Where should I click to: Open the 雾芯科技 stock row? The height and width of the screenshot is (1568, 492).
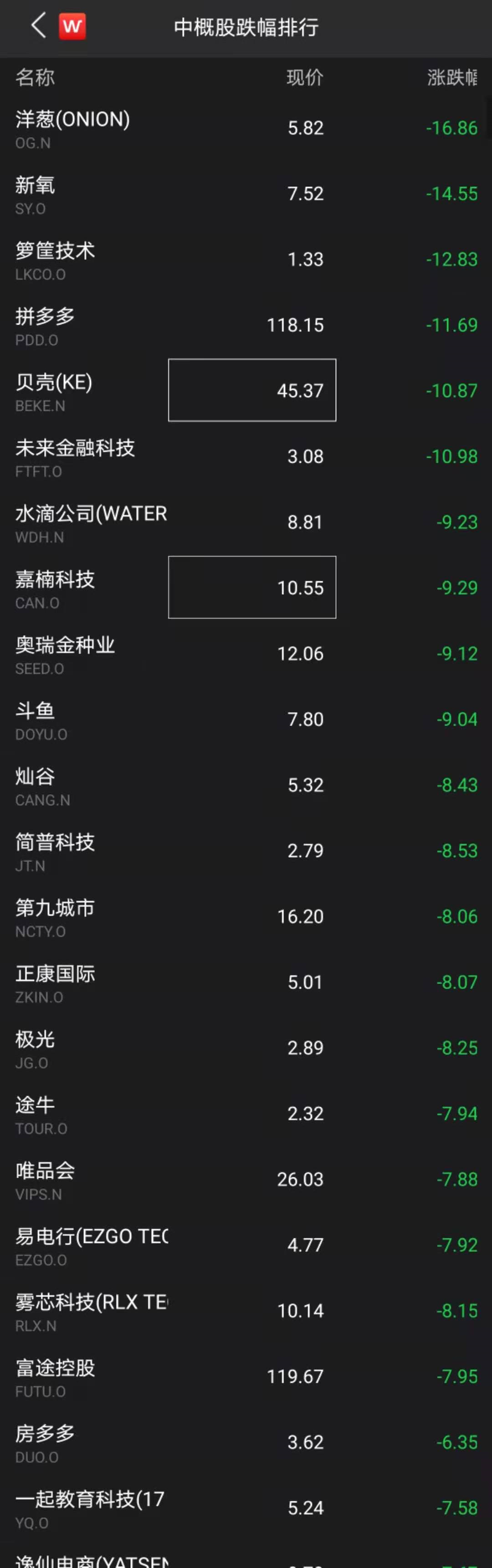coord(91,1311)
